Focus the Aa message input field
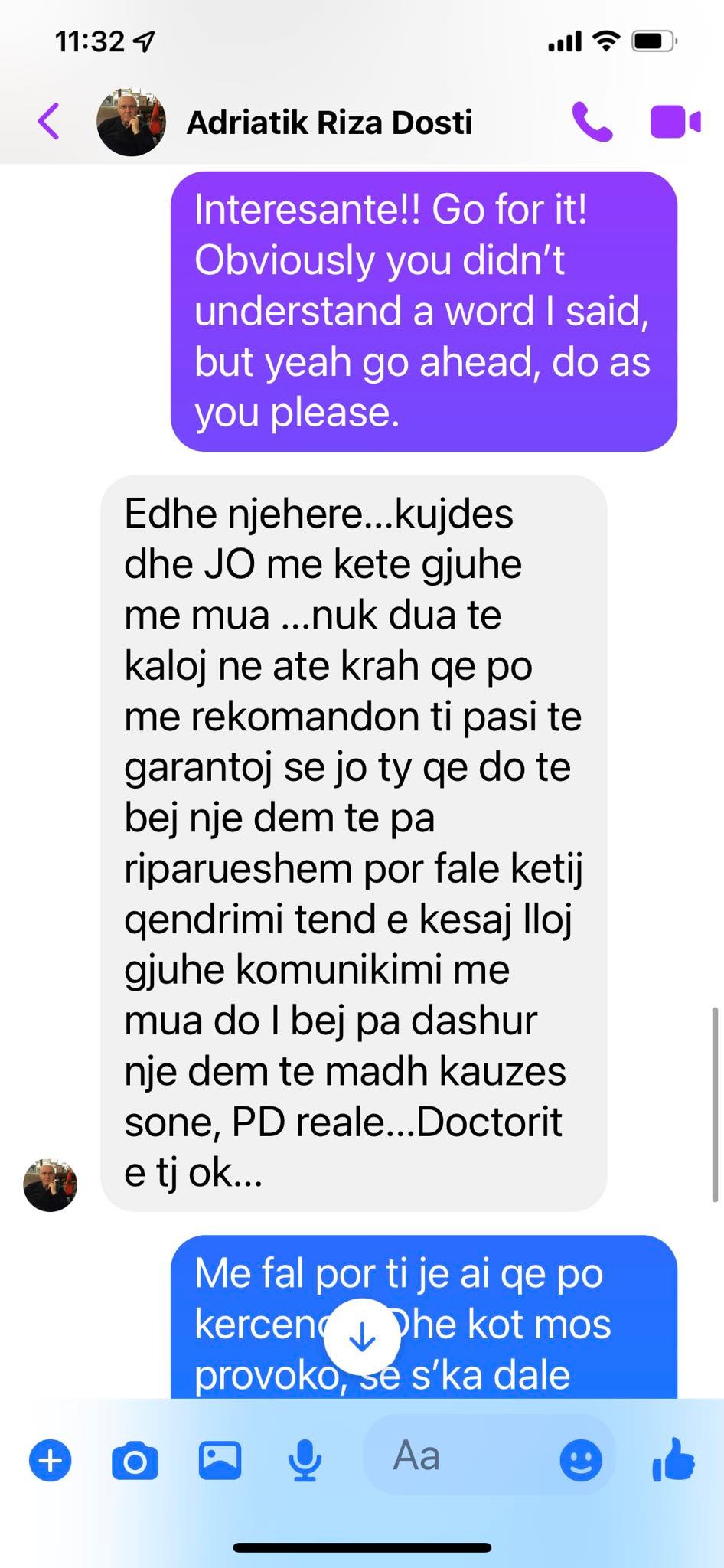 [x=459, y=1456]
